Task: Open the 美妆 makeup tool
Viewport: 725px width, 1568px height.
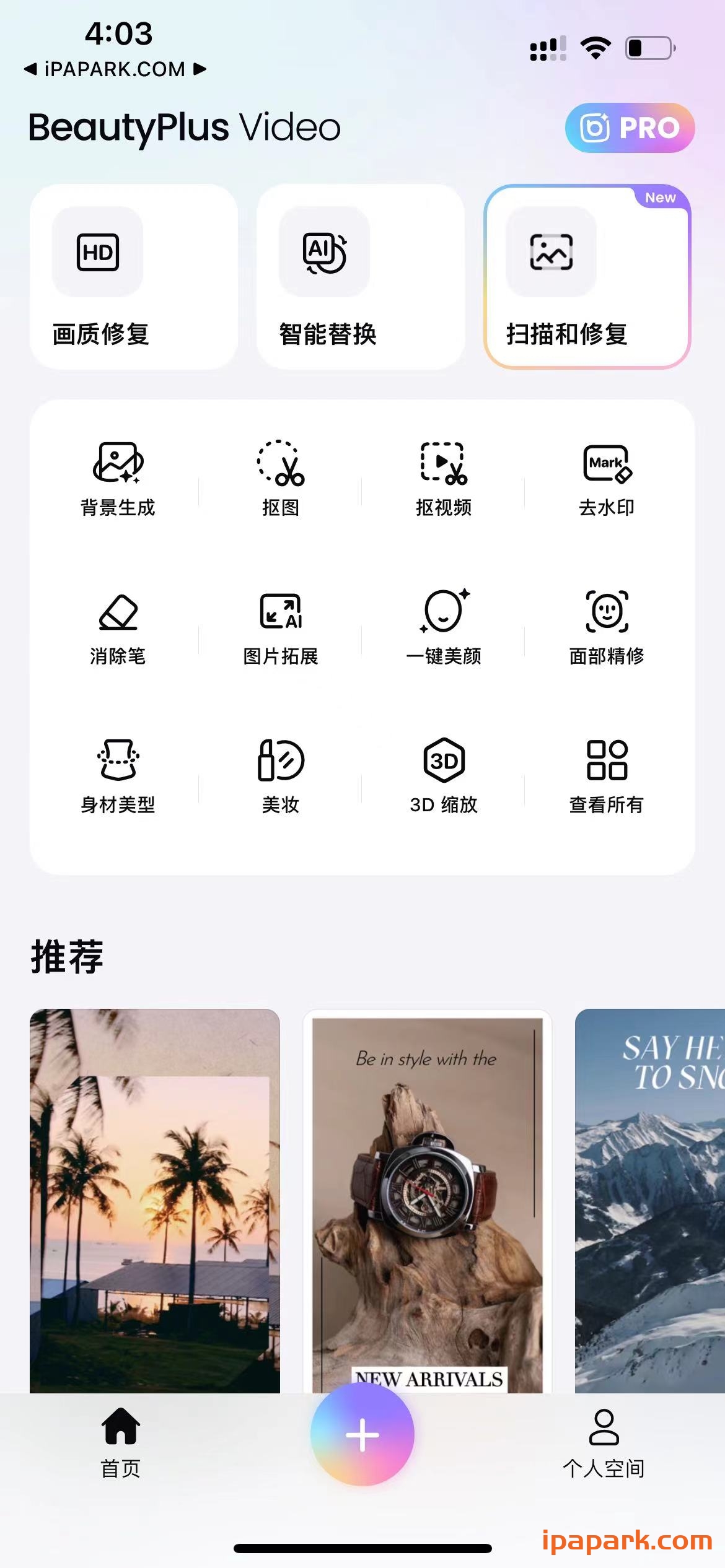Action: pyautogui.click(x=281, y=777)
